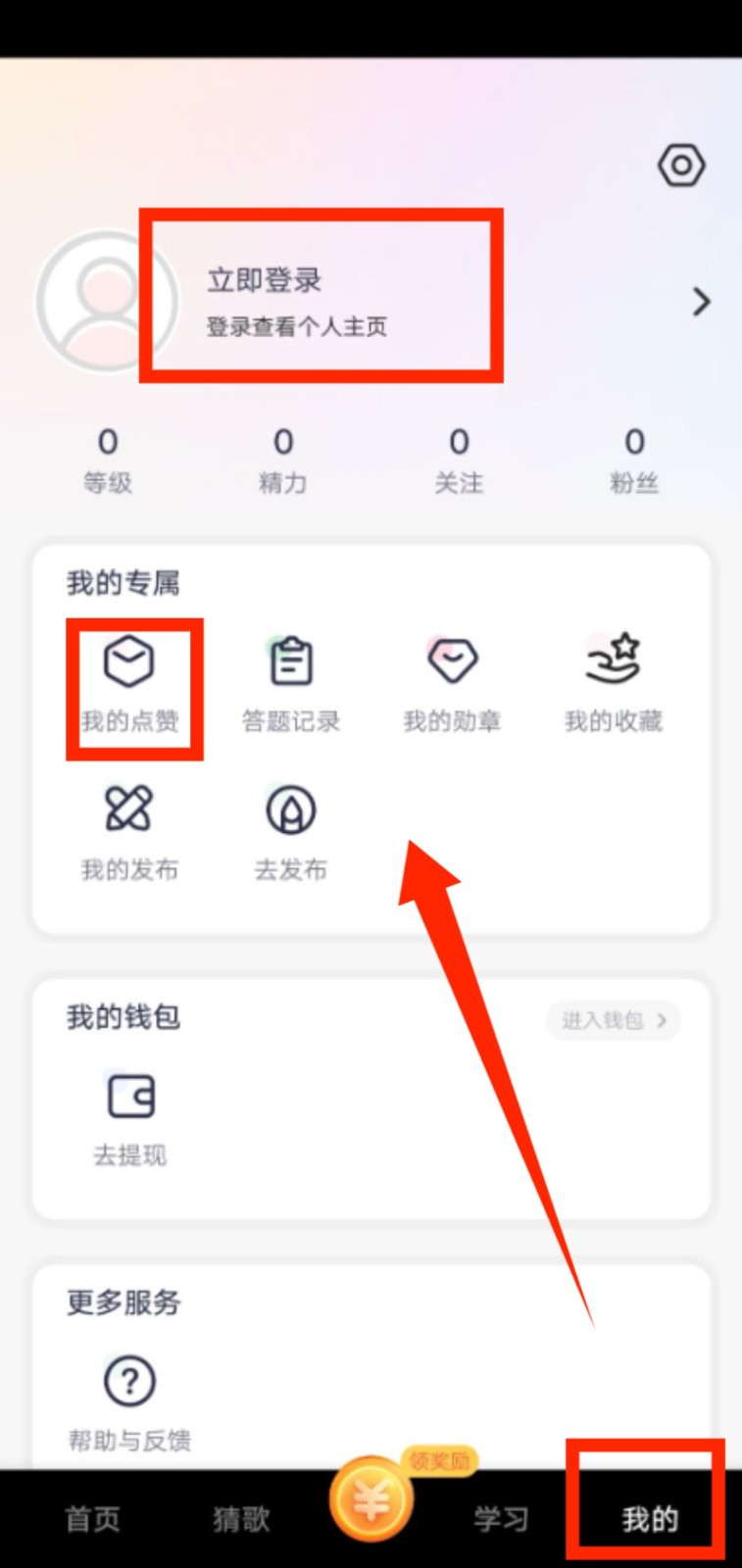Open 帮助与反馈
The width and height of the screenshot is (742, 1568).
pyautogui.click(x=129, y=1401)
